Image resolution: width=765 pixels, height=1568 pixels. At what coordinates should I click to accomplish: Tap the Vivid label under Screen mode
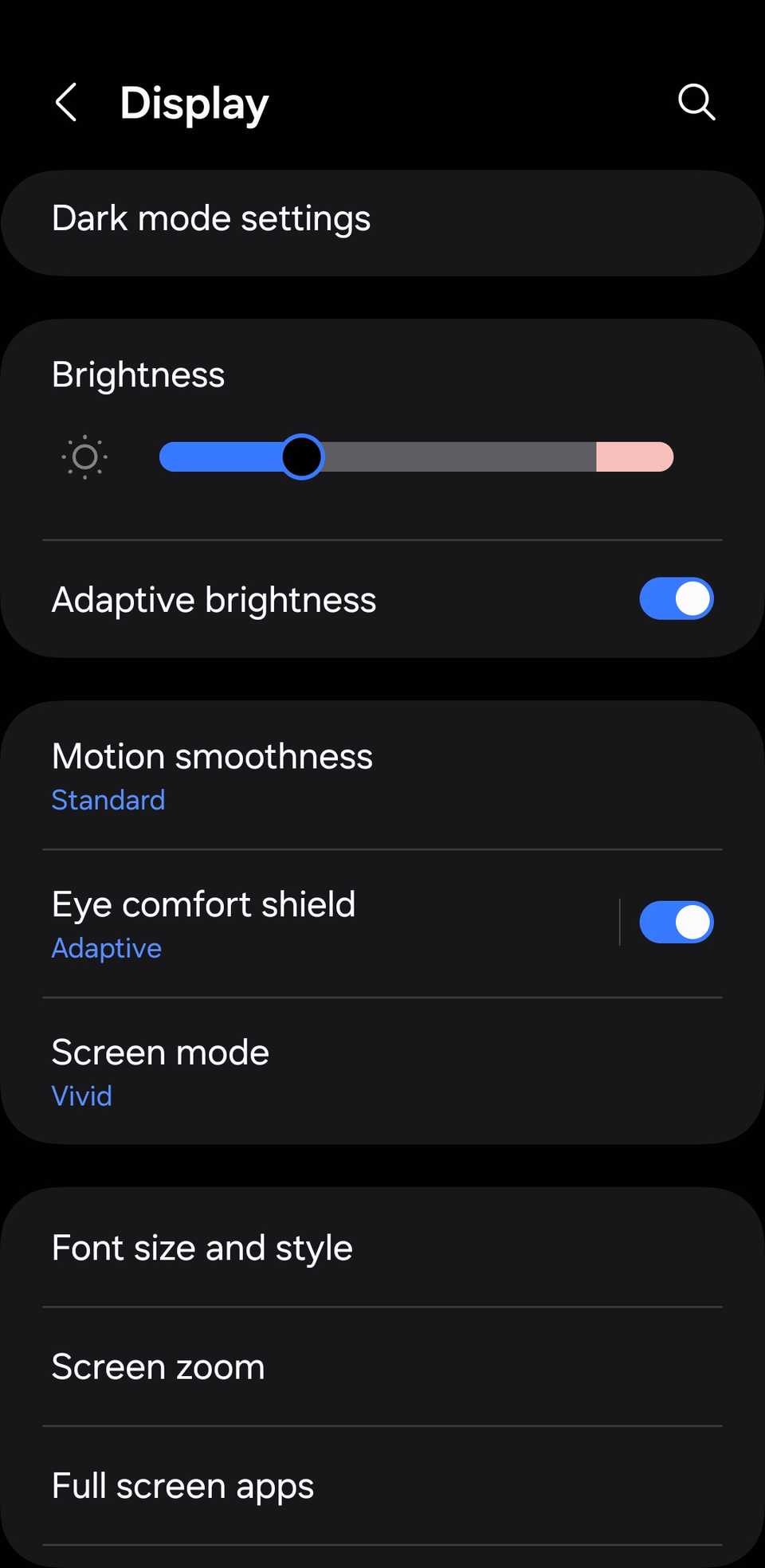(x=81, y=1095)
